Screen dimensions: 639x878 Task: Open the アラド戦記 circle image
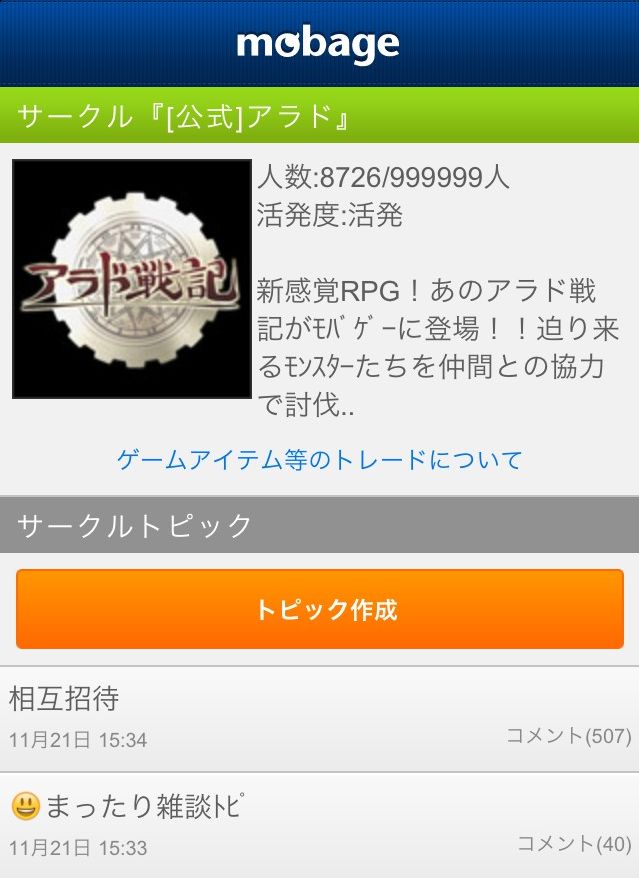pos(131,279)
